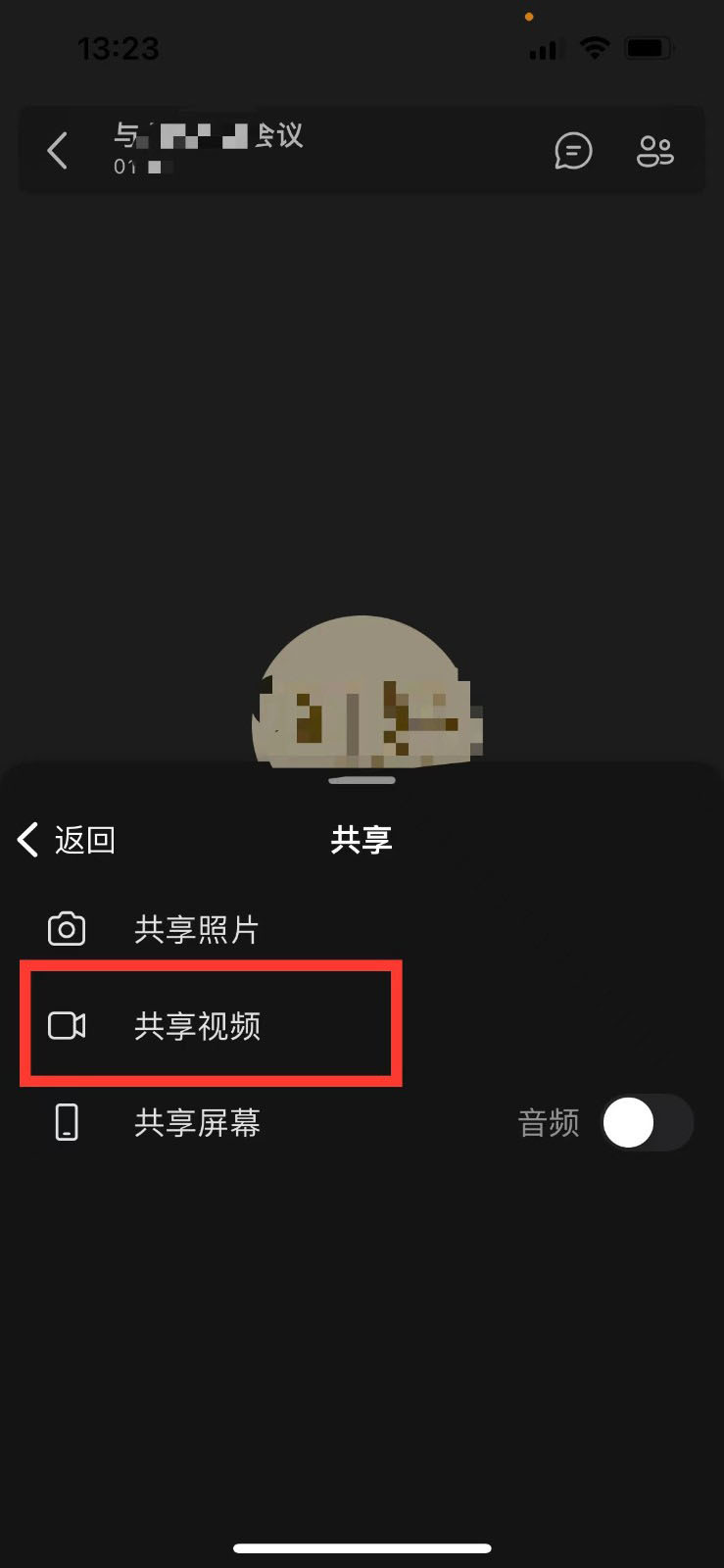724x1568 pixels.
Task: Select 共享照片 to share a photo
Action: click(196, 929)
